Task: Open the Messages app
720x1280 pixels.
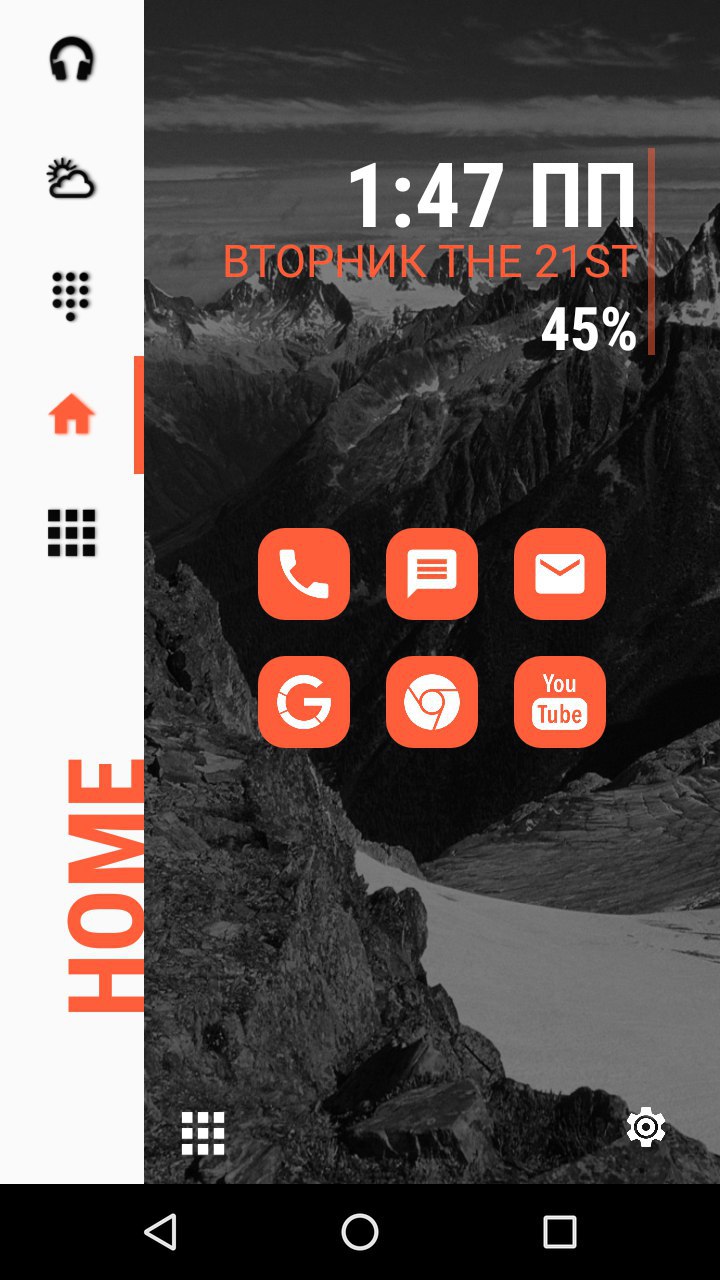Action: pyautogui.click(x=432, y=574)
